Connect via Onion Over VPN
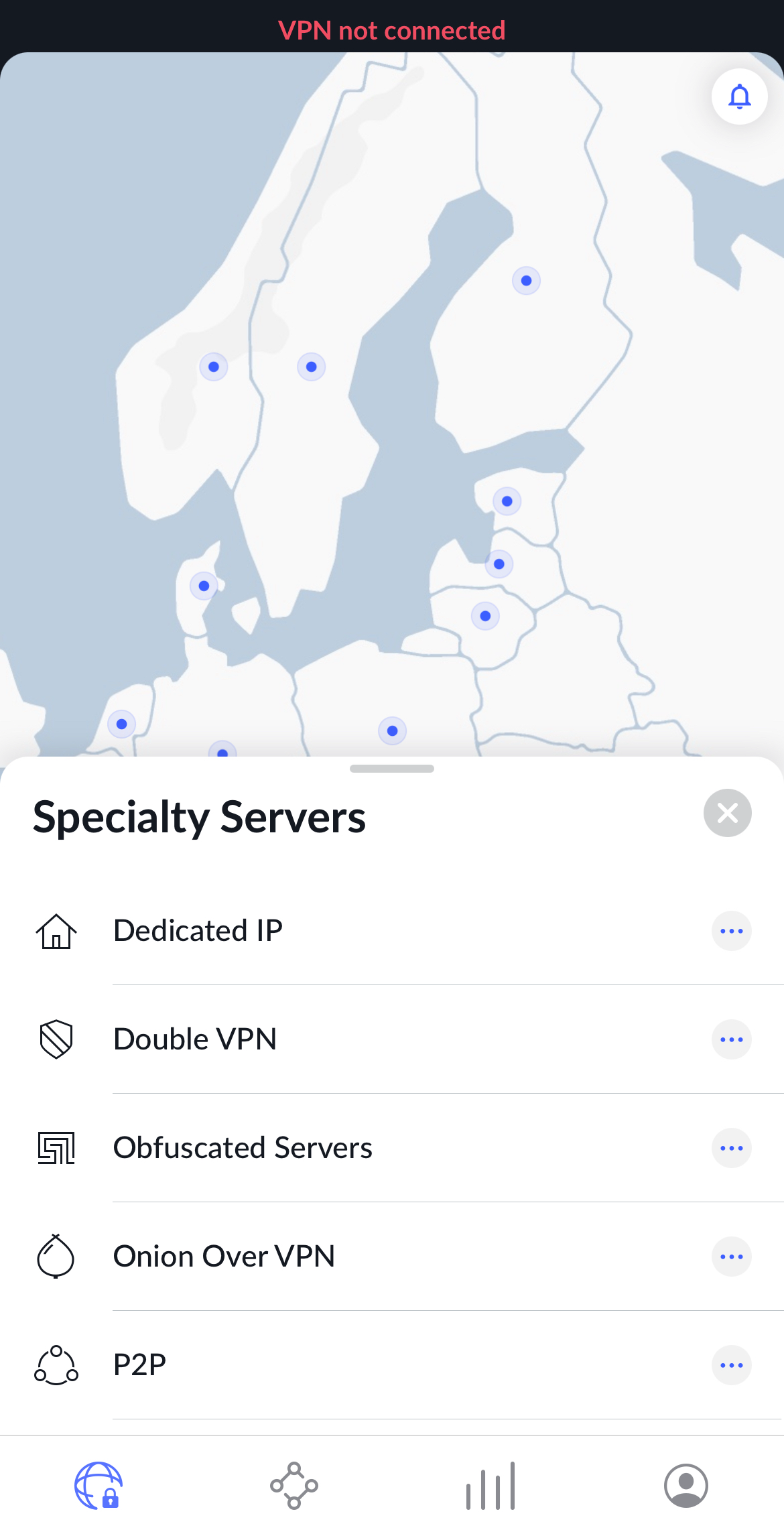 (x=224, y=1257)
